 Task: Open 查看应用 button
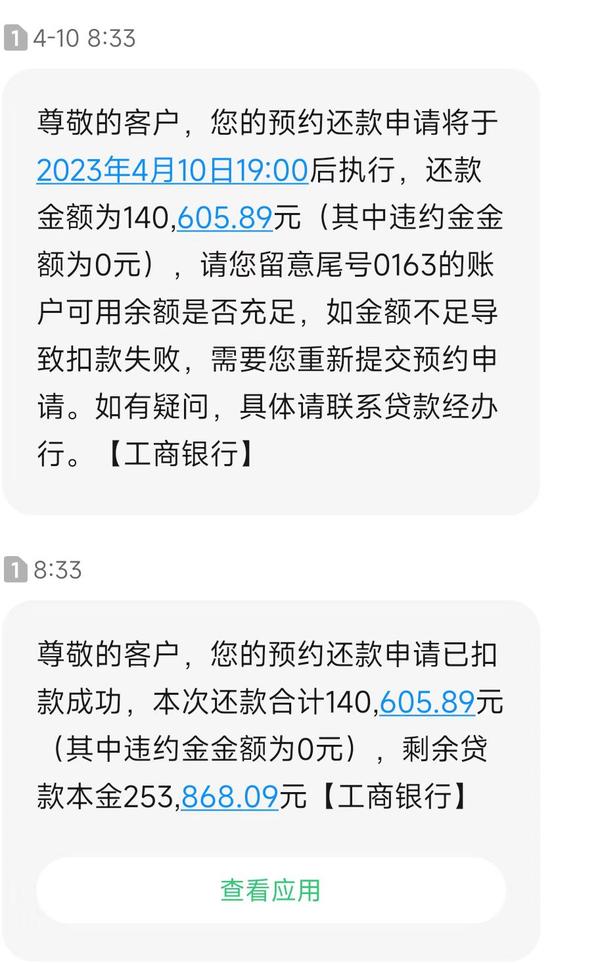[271, 890]
